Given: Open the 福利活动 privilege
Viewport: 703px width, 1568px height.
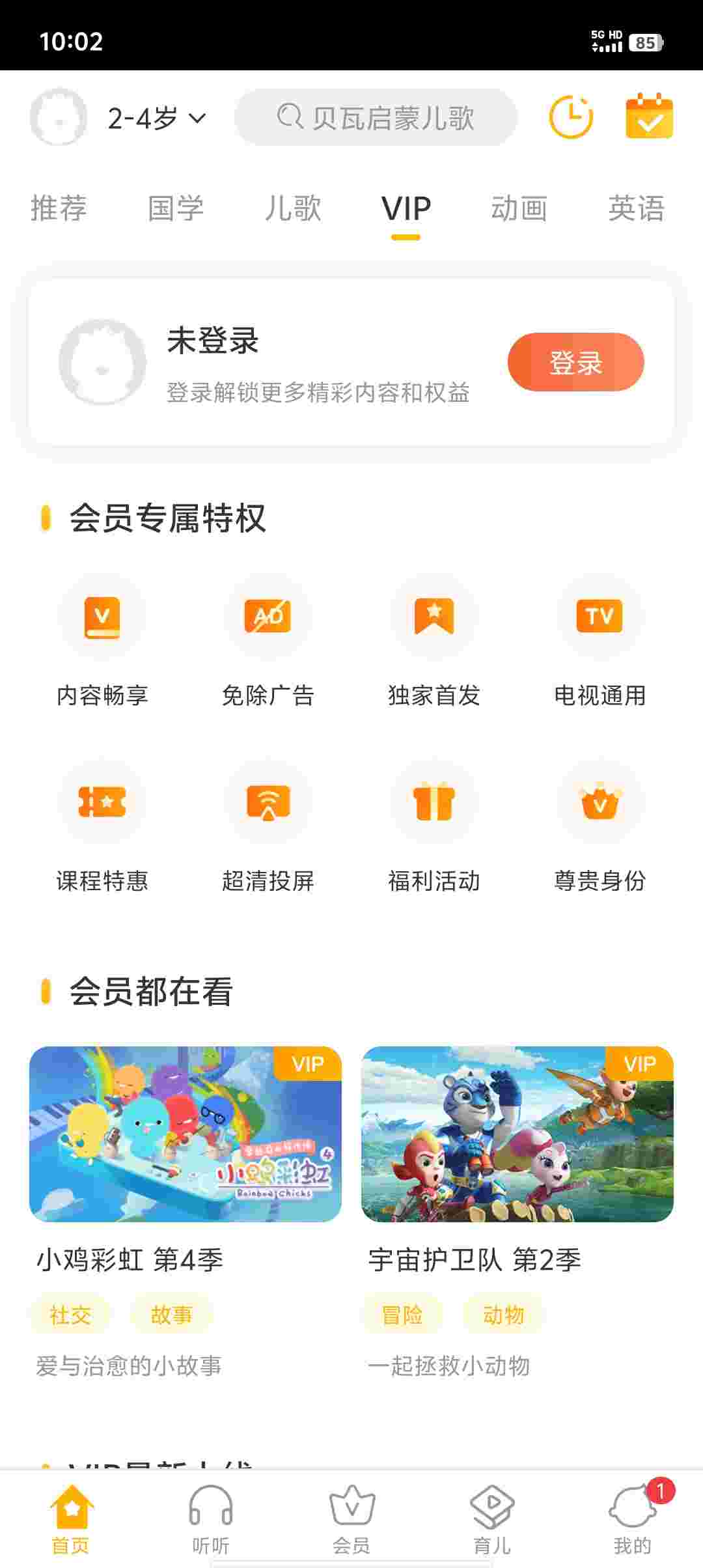Looking at the screenshot, I should [434, 827].
